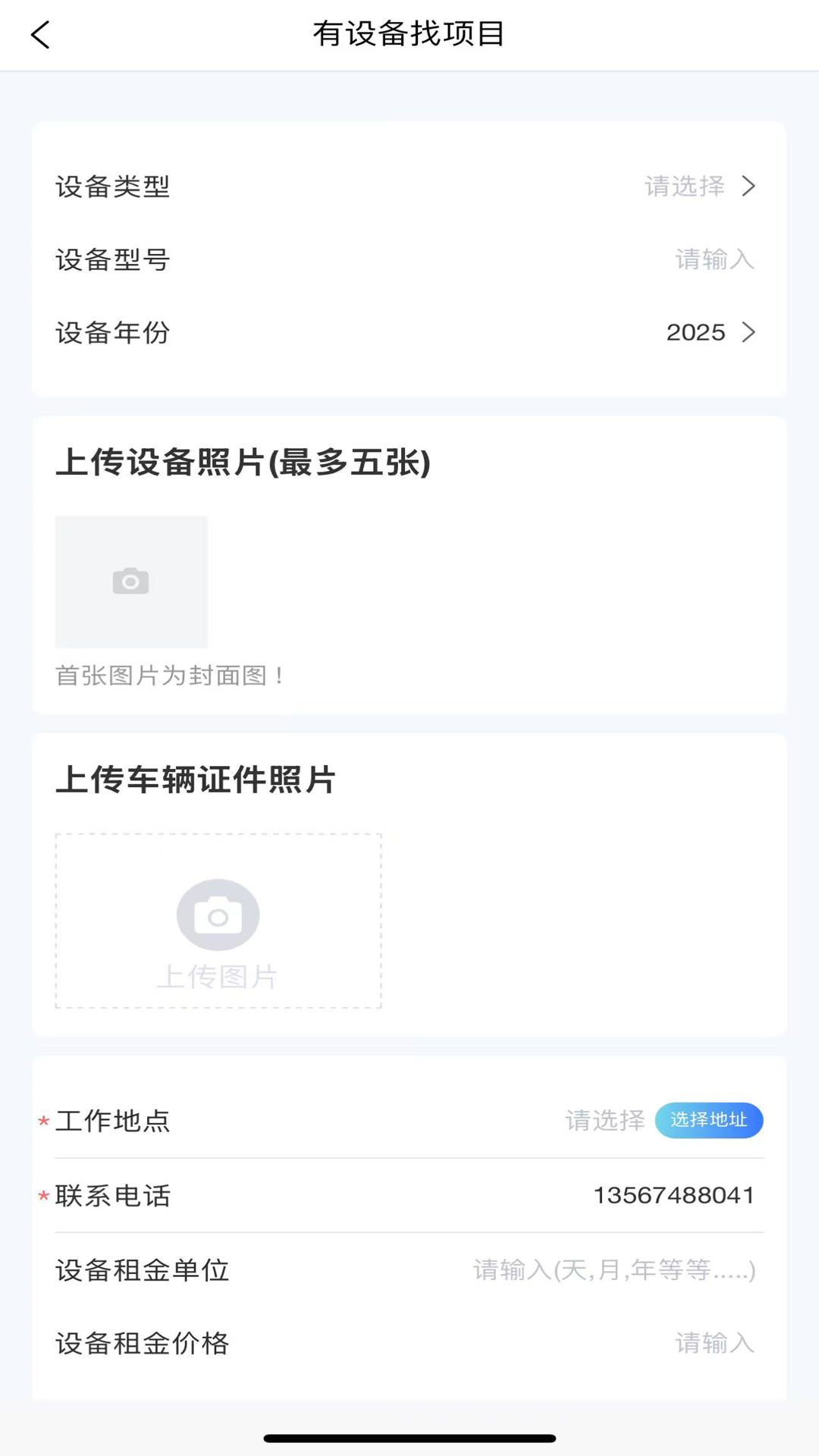Tap the 设备租金价格 input field
The height and width of the screenshot is (1456, 819).
click(x=714, y=1343)
